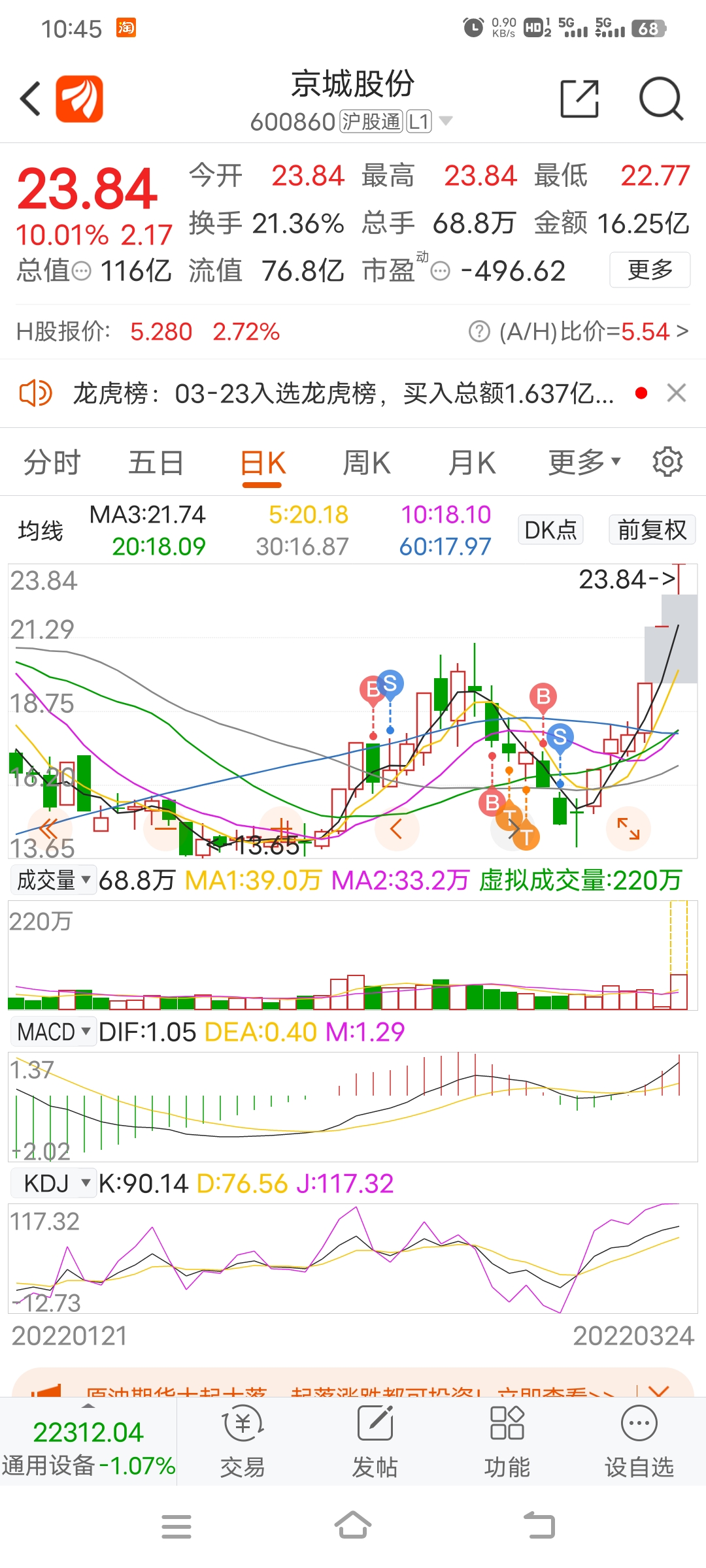Go back using the top-left arrow

[x=31, y=99]
